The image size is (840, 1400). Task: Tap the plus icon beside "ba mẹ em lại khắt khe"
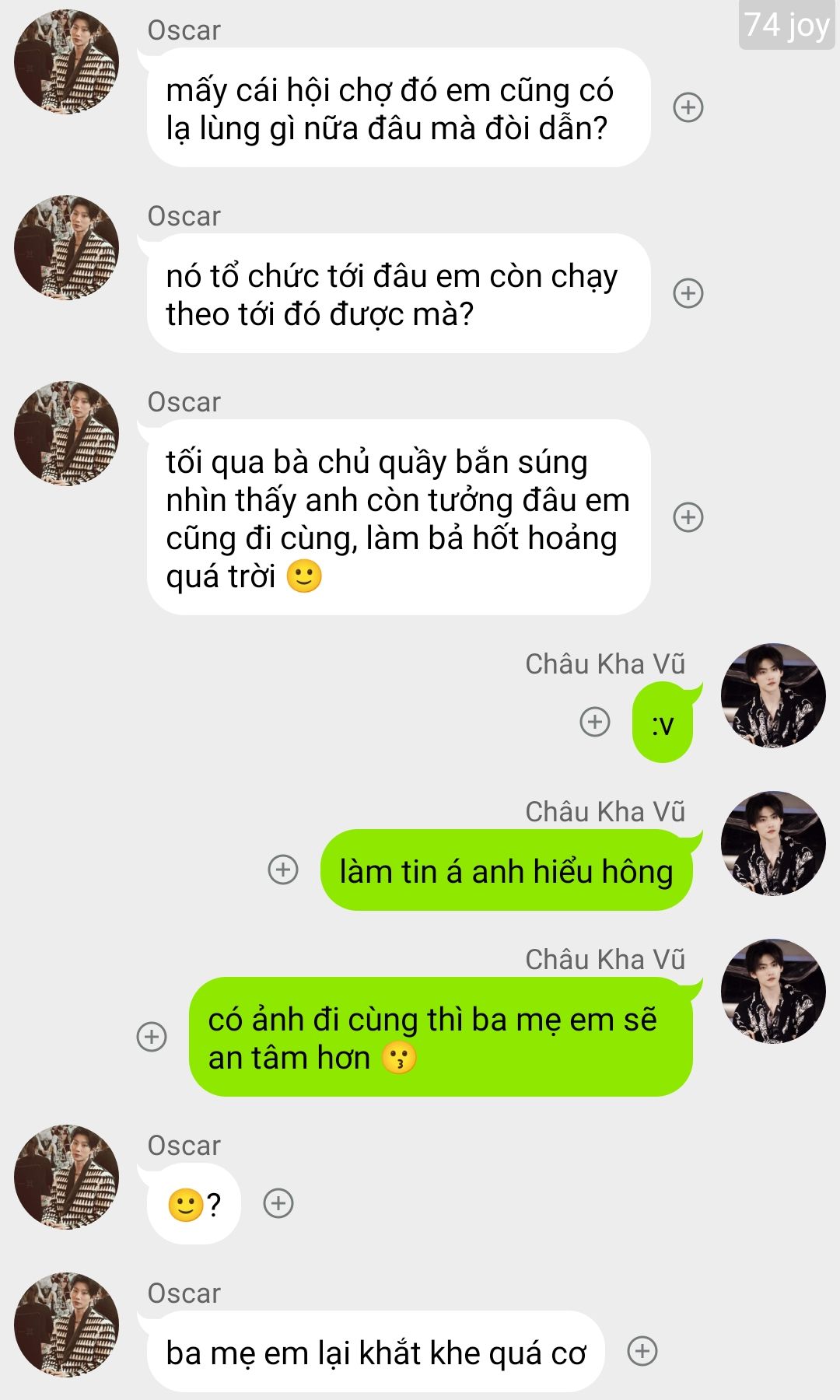coord(642,1351)
